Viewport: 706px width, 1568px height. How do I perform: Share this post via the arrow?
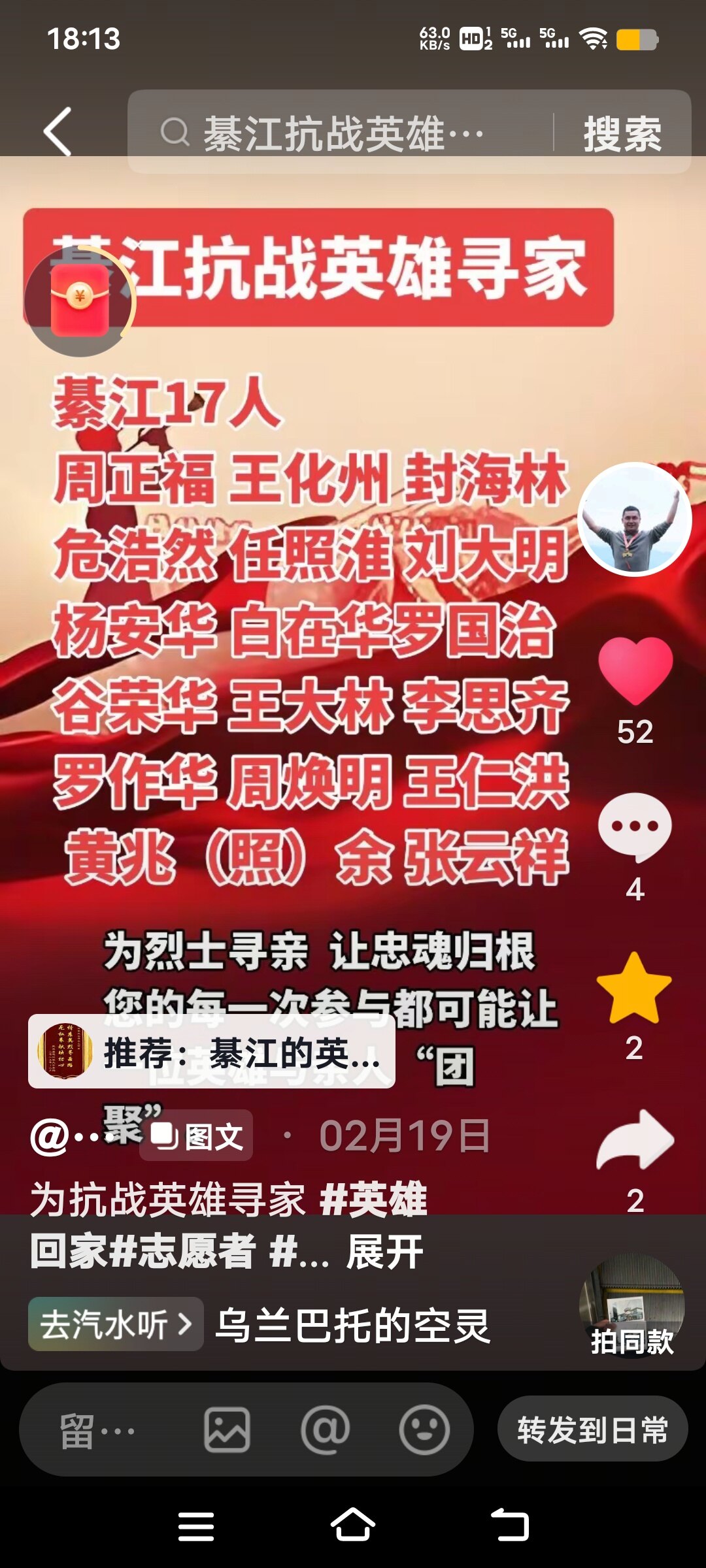point(635,1141)
